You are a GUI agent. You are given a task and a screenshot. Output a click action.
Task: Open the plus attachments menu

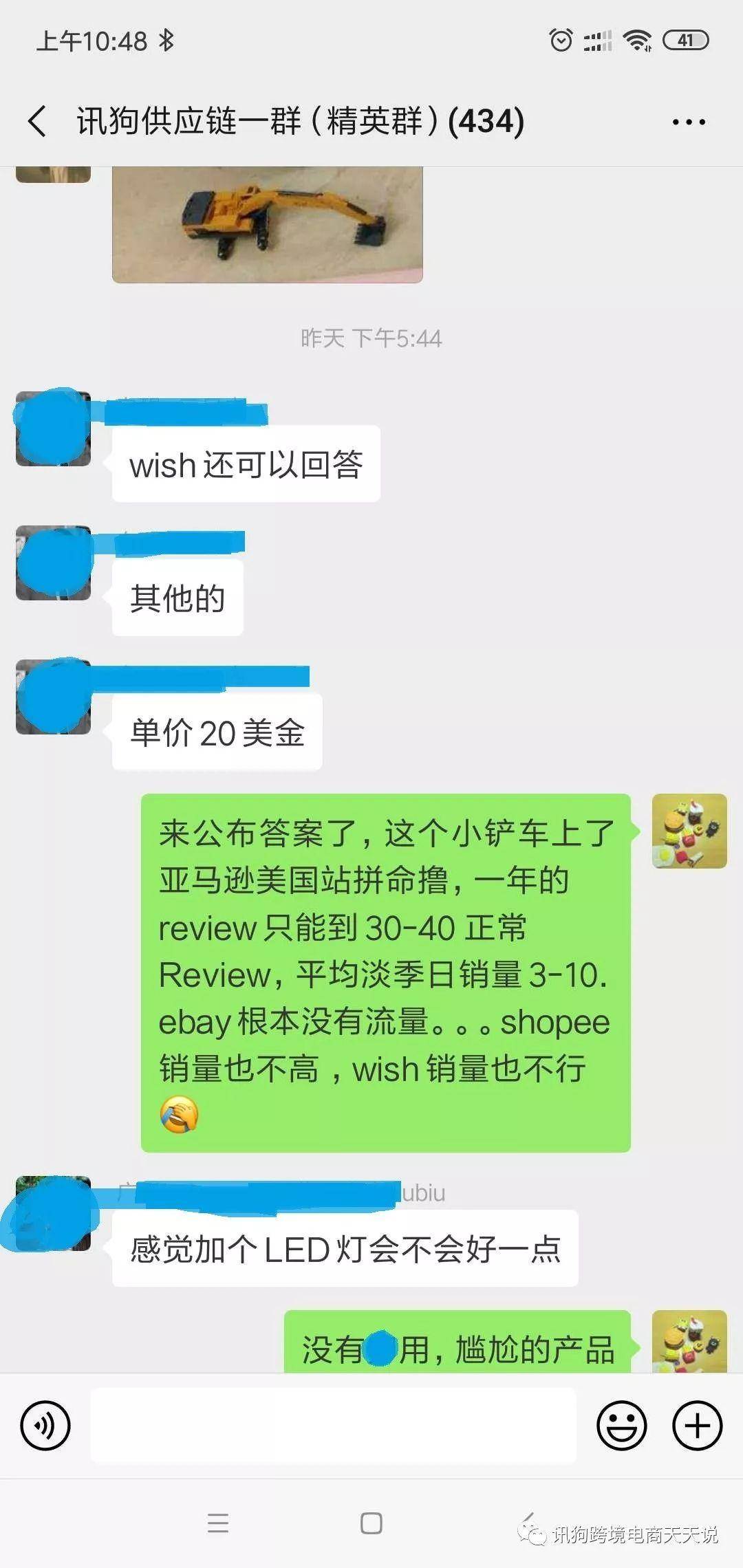point(697,1426)
